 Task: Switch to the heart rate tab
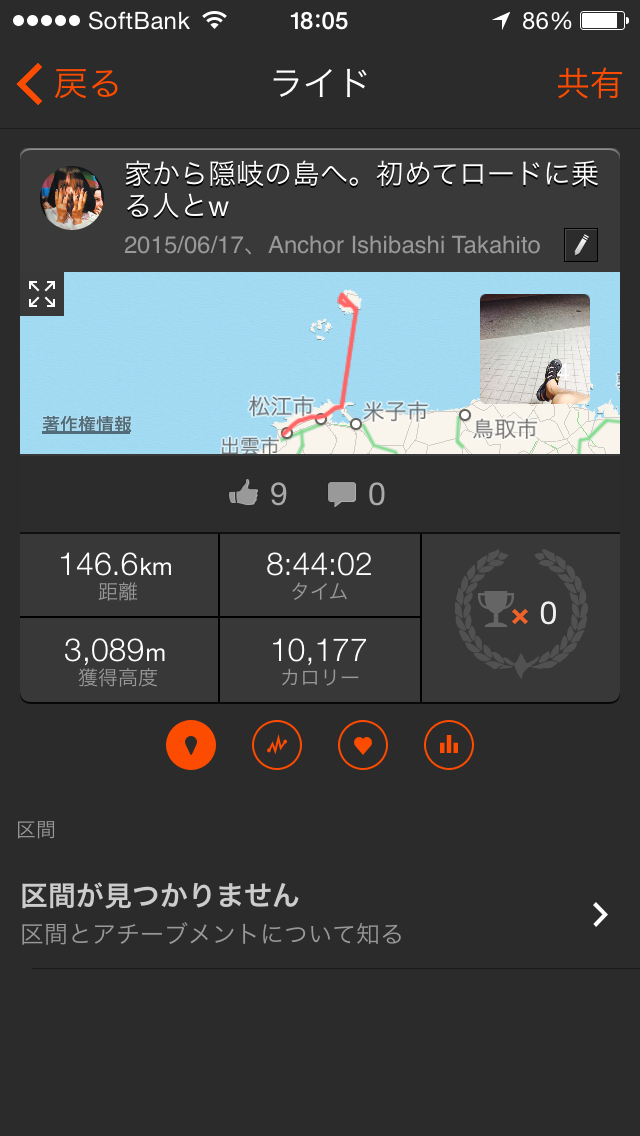coord(363,744)
